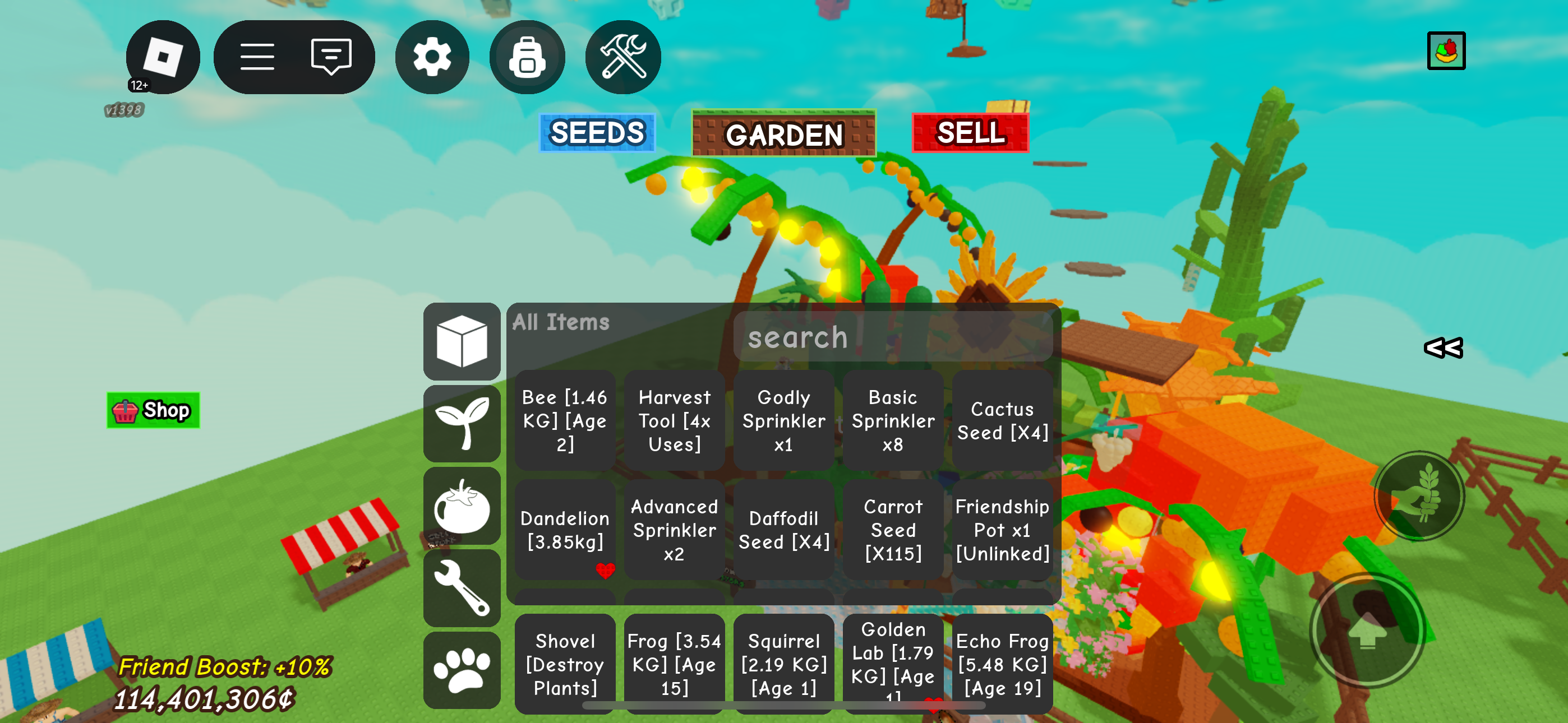Screen dimensions: 1568x723
Task: Collapse side panel with double arrows
Action: [x=1442, y=348]
